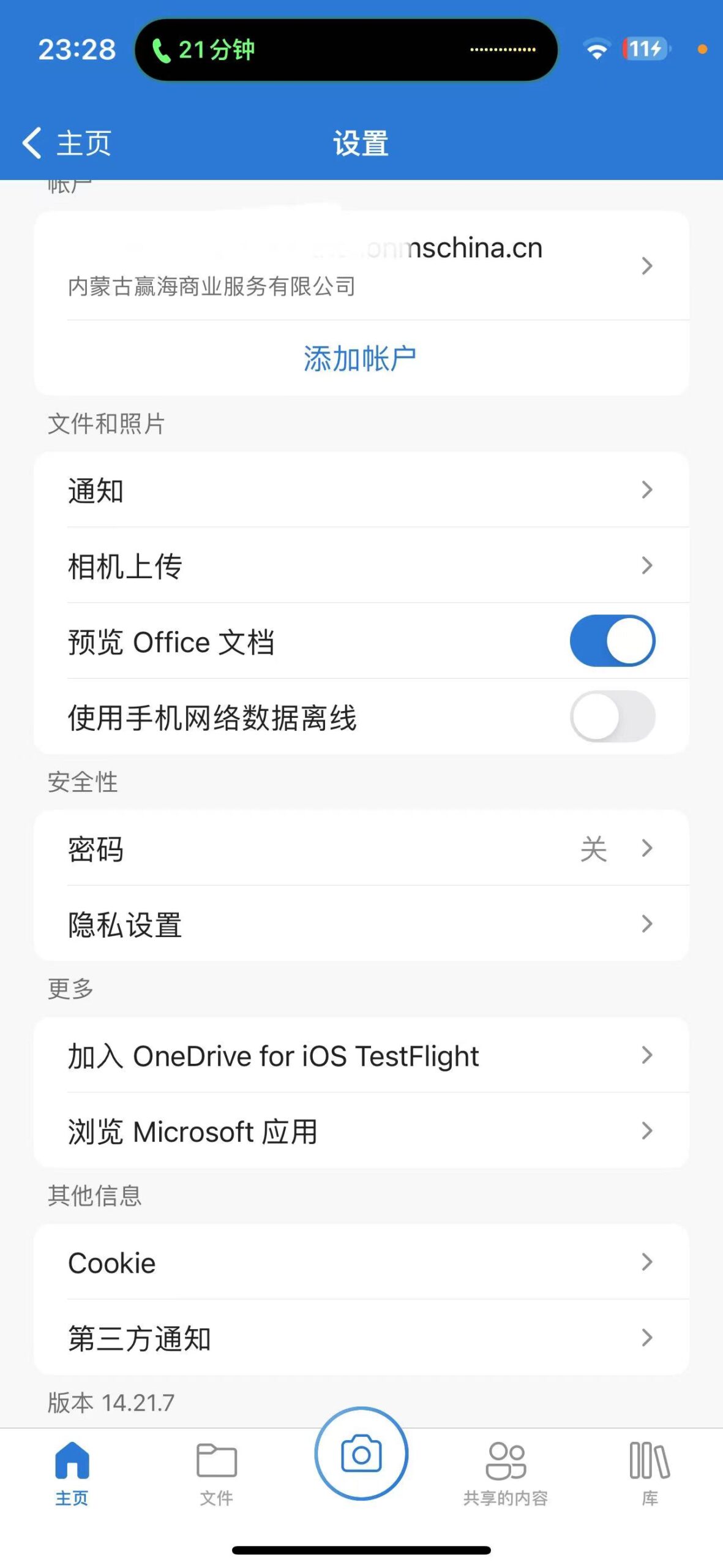Viewport: 723px width, 1568px height.
Task: Select the 文件 files icon in bottom bar
Action: [217, 1470]
